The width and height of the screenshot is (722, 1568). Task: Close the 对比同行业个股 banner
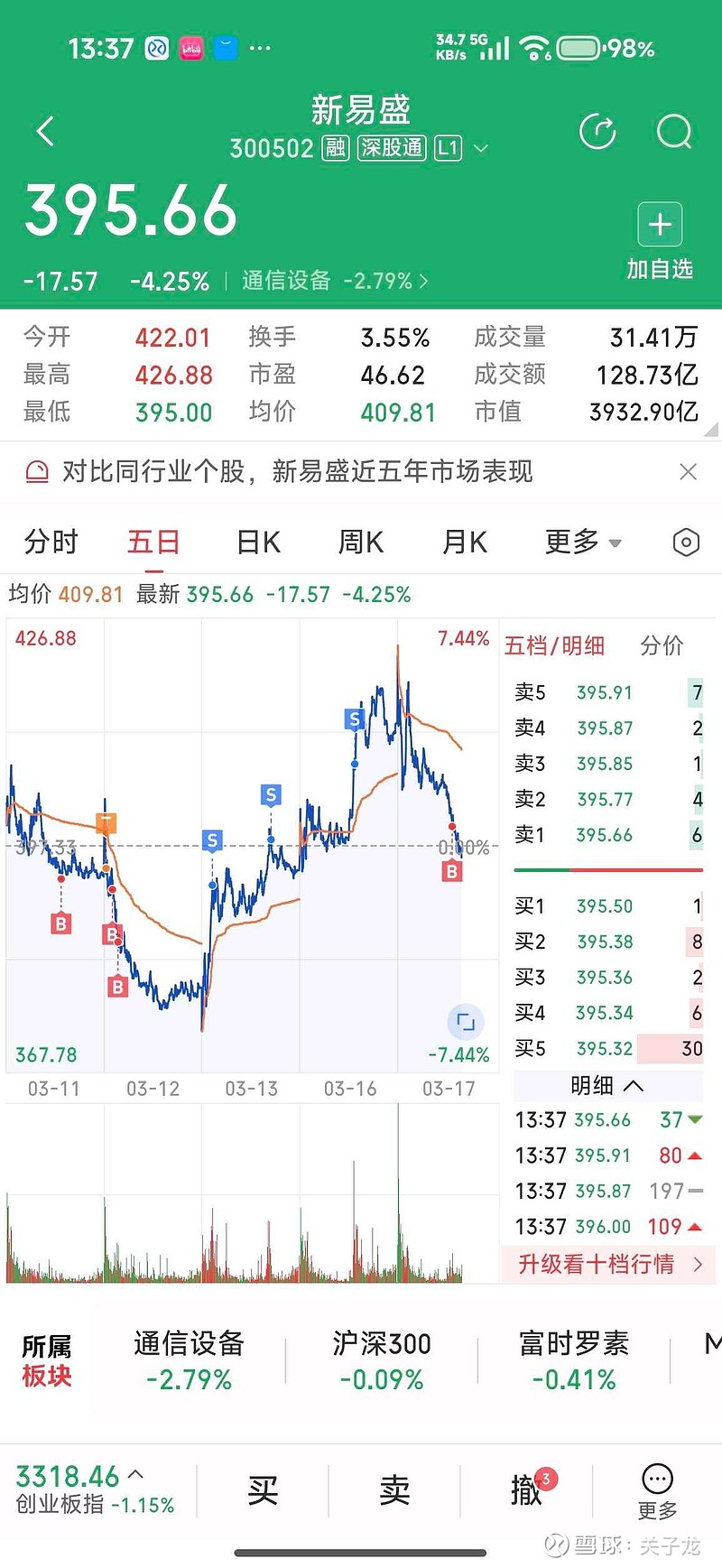689,471
